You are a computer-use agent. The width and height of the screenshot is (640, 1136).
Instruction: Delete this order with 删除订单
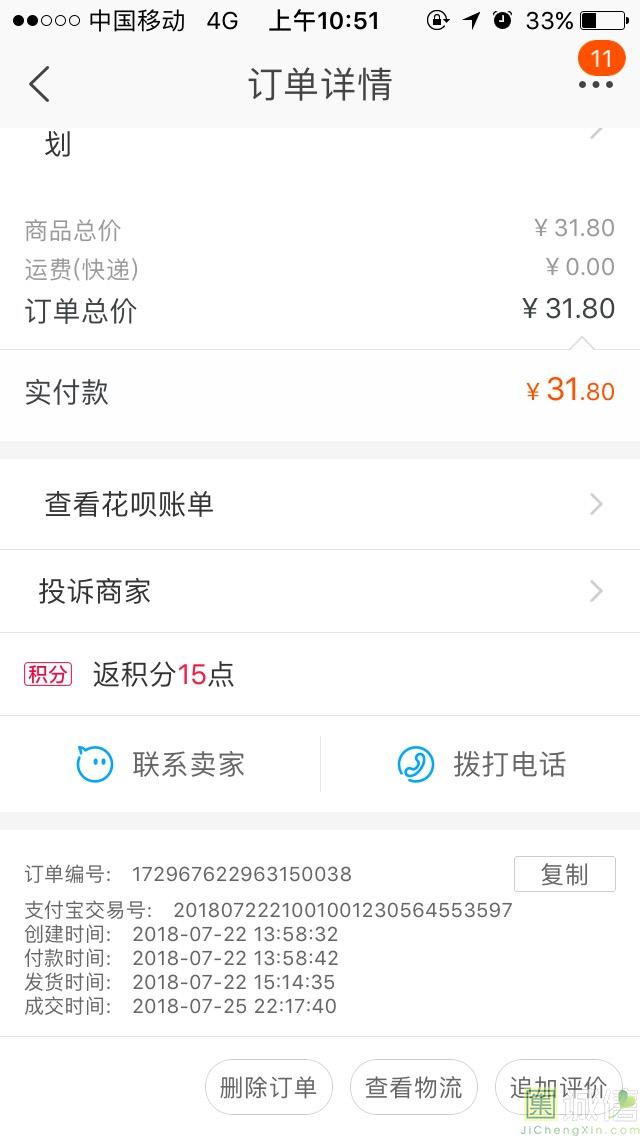[268, 1087]
